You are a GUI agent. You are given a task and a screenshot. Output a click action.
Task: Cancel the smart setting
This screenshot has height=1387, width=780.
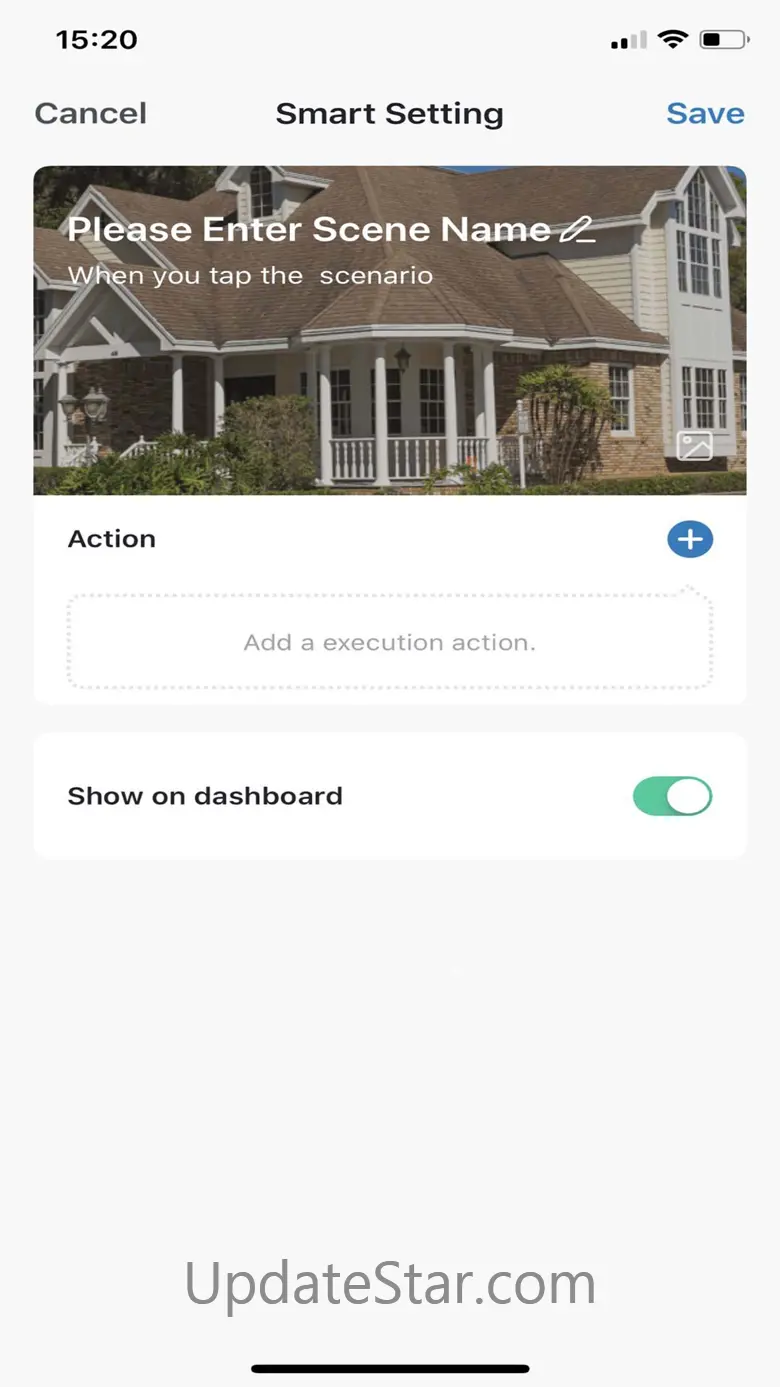91,113
